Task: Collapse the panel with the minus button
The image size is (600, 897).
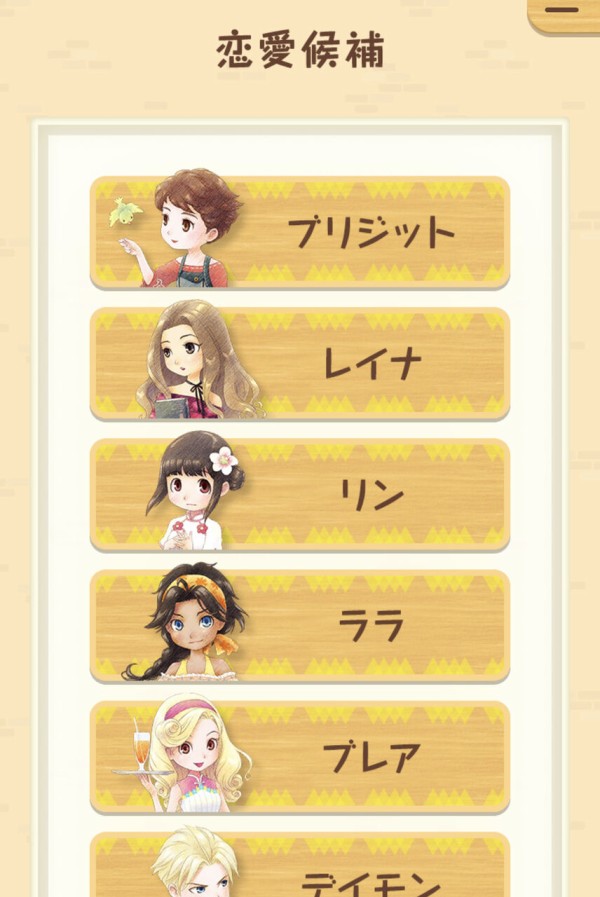Action: [564, 12]
